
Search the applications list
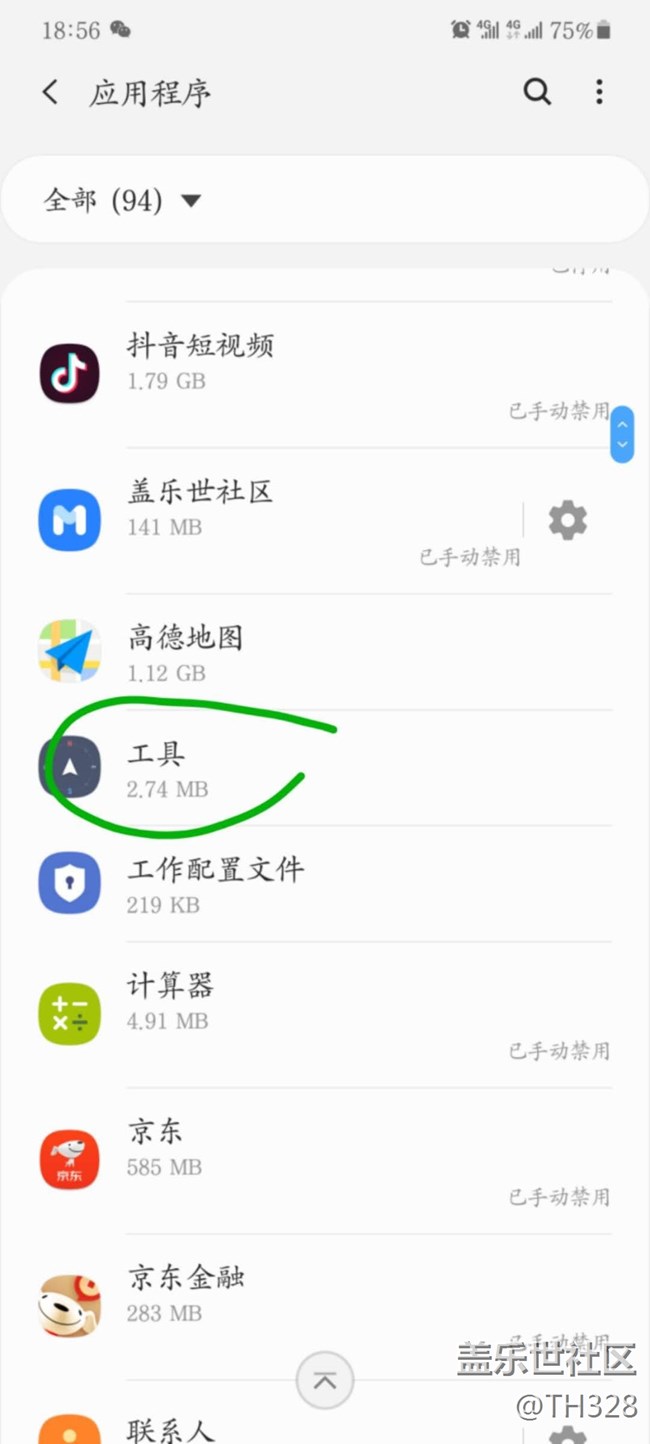pos(537,93)
